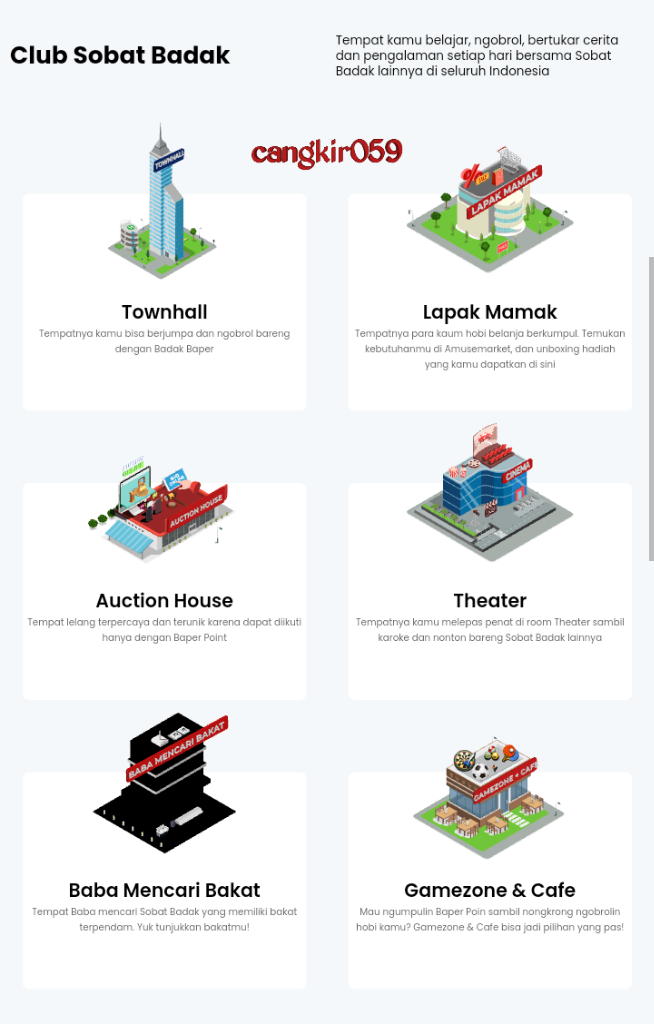This screenshot has width=654, height=1024.
Task: Select the Auction House card
Action: coord(164,600)
